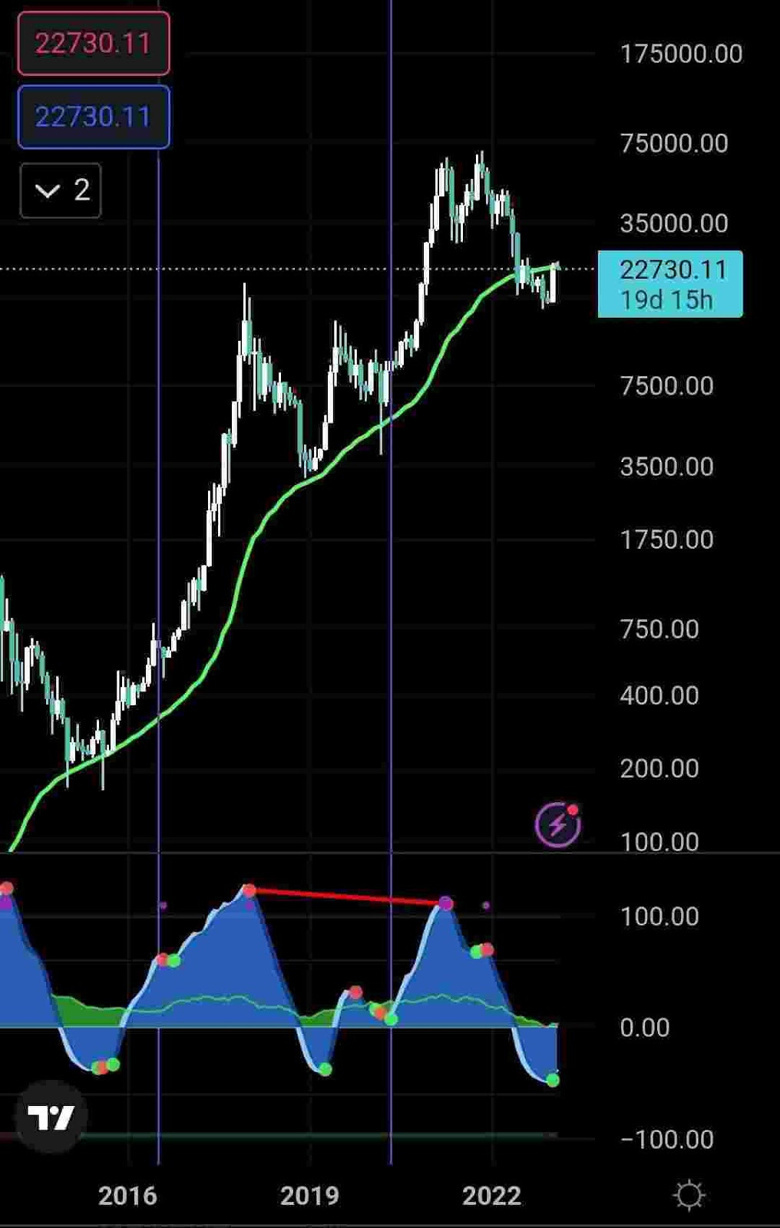The height and width of the screenshot is (1228, 780).
Task: Toggle the blue-bordered price label 22730.11
Action: coord(93,117)
